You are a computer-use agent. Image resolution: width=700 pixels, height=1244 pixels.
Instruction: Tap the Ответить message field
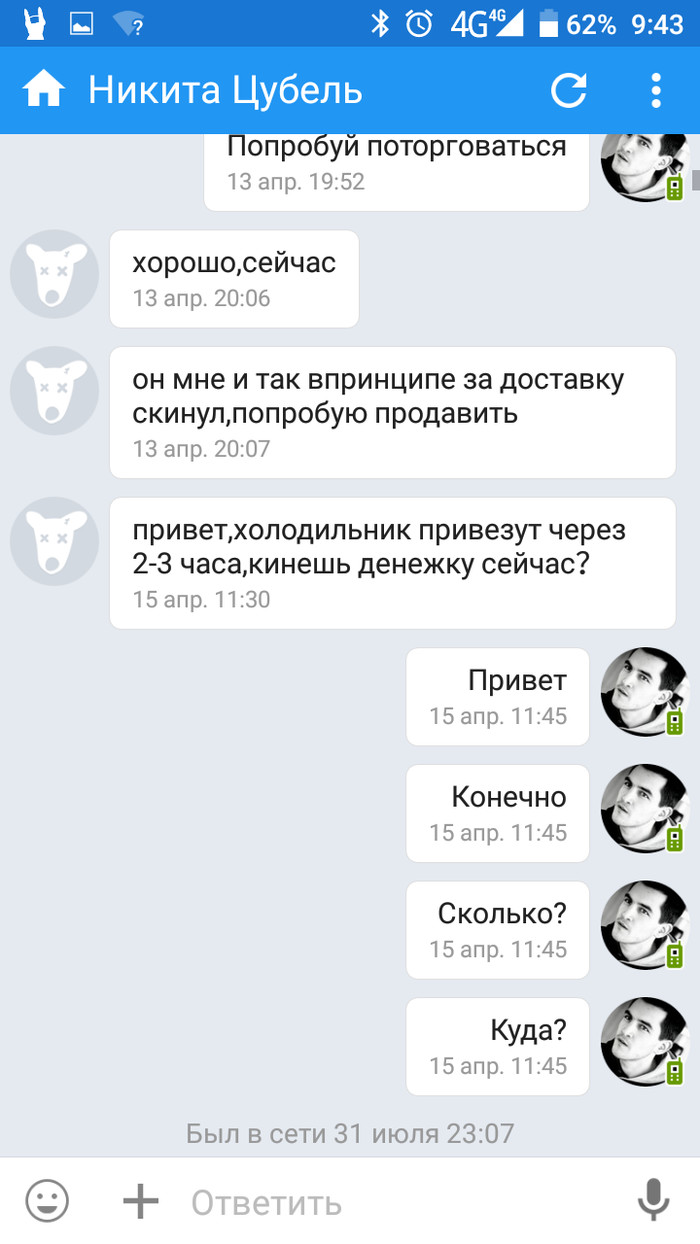pos(400,1202)
